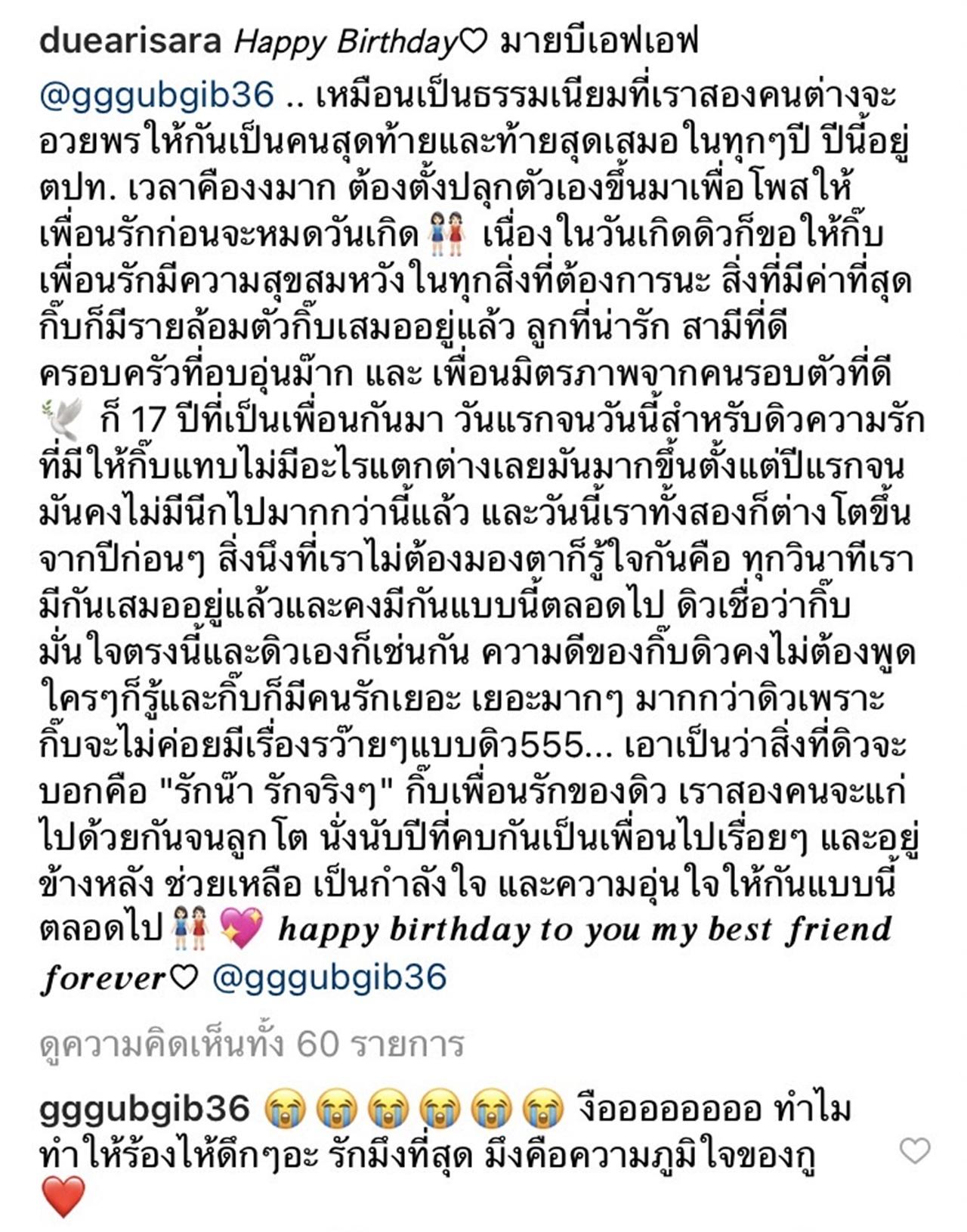The width and height of the screenshot is (967, 1232).
Task: Tap the @gggubgib36 mention after มายบีเอฟเอฟ
Action: click(x=156, y=96)
